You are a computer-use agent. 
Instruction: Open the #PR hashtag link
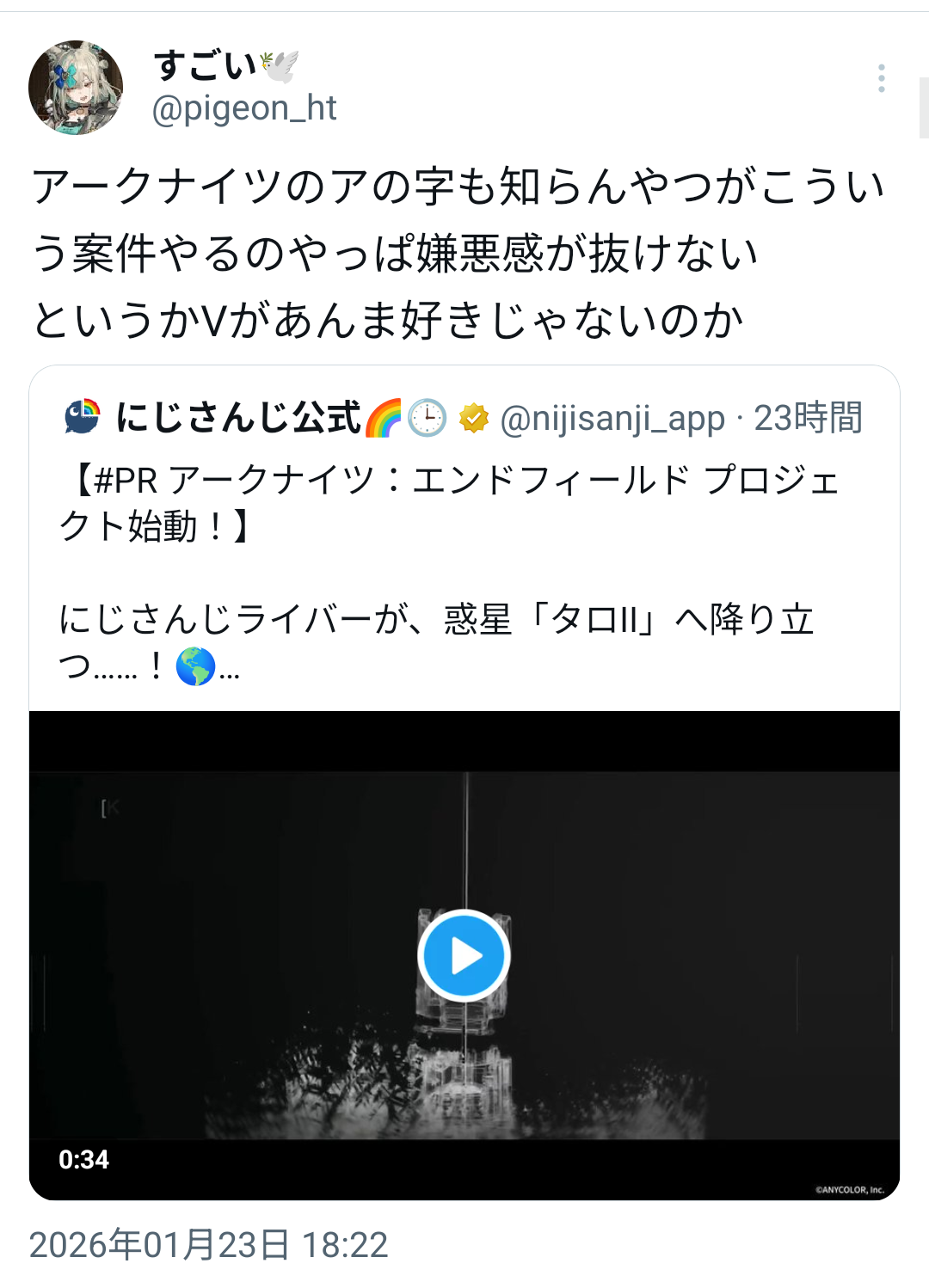(126, 480)
